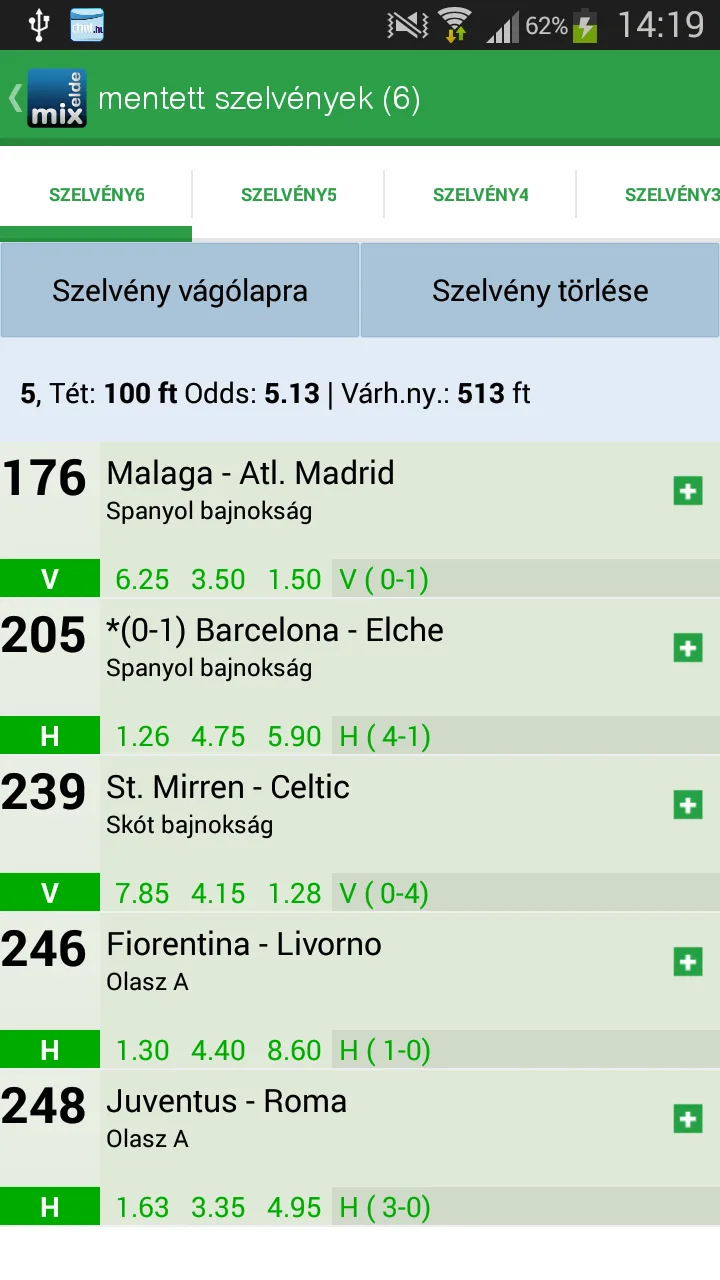Screen dimensions: 720x1280
Task: Tap plus icon for Juventus - Roma
Action: pyautogui.click(x=688, y=1118)
